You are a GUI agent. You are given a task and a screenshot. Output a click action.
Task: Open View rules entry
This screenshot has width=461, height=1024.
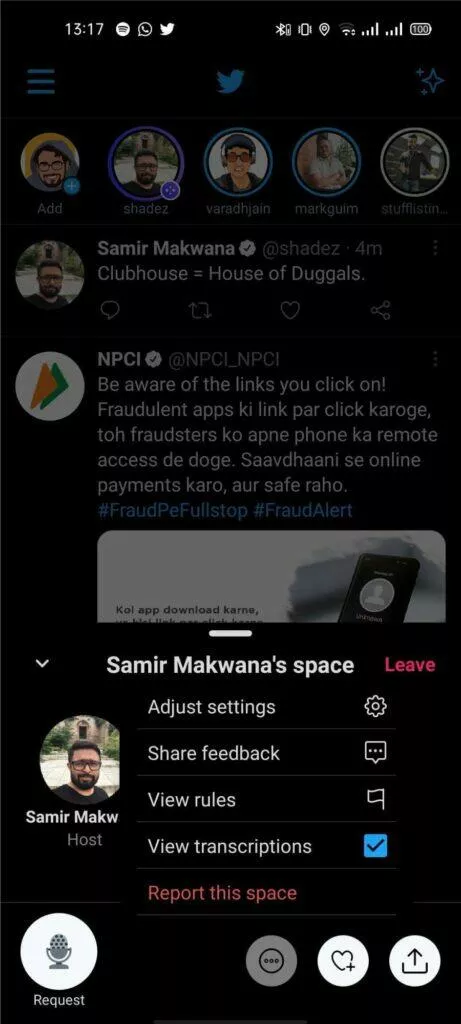266,799
